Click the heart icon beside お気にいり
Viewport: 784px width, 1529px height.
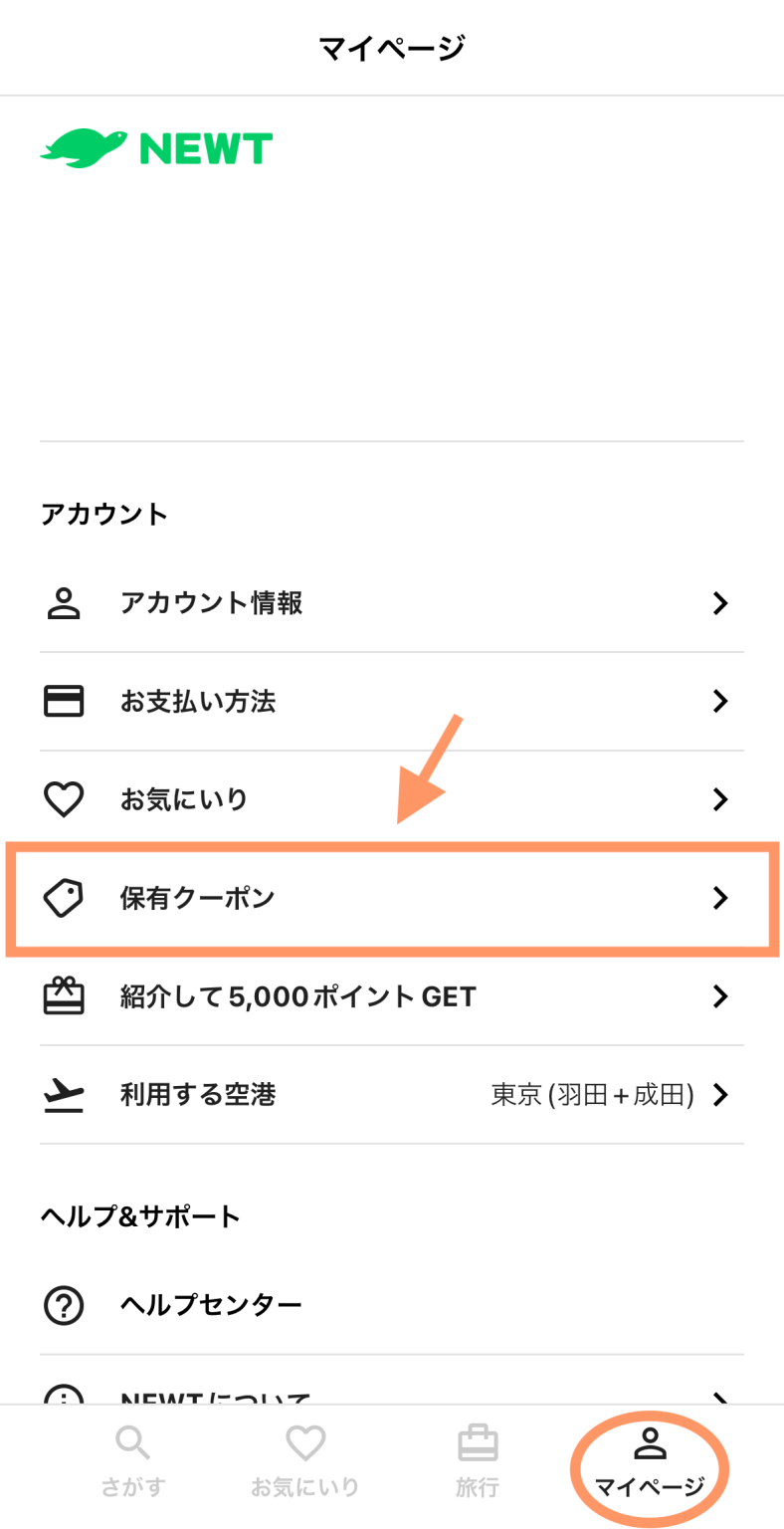pos(64,798)
